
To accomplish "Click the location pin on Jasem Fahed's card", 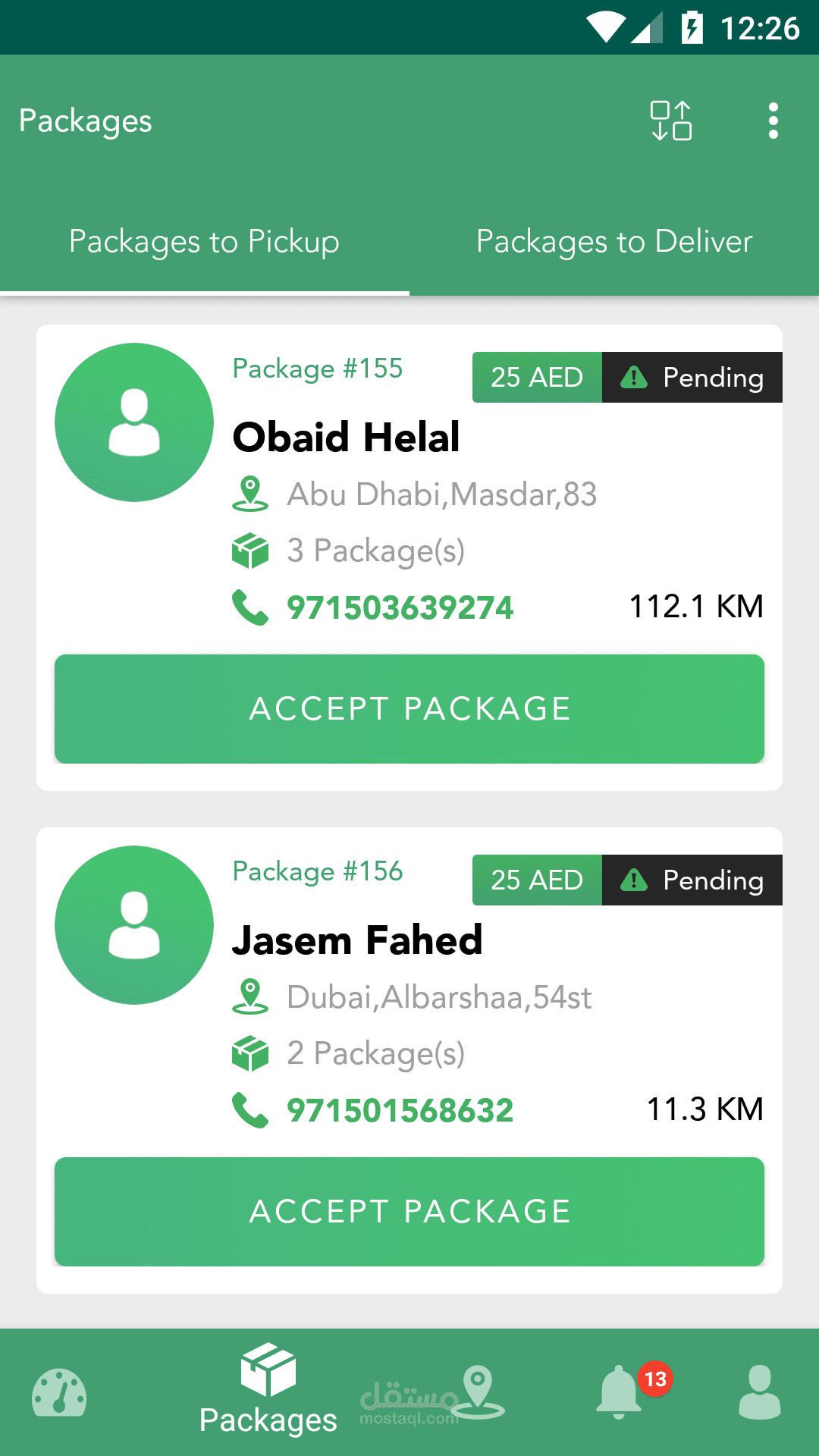I will [x=250, y=996].
